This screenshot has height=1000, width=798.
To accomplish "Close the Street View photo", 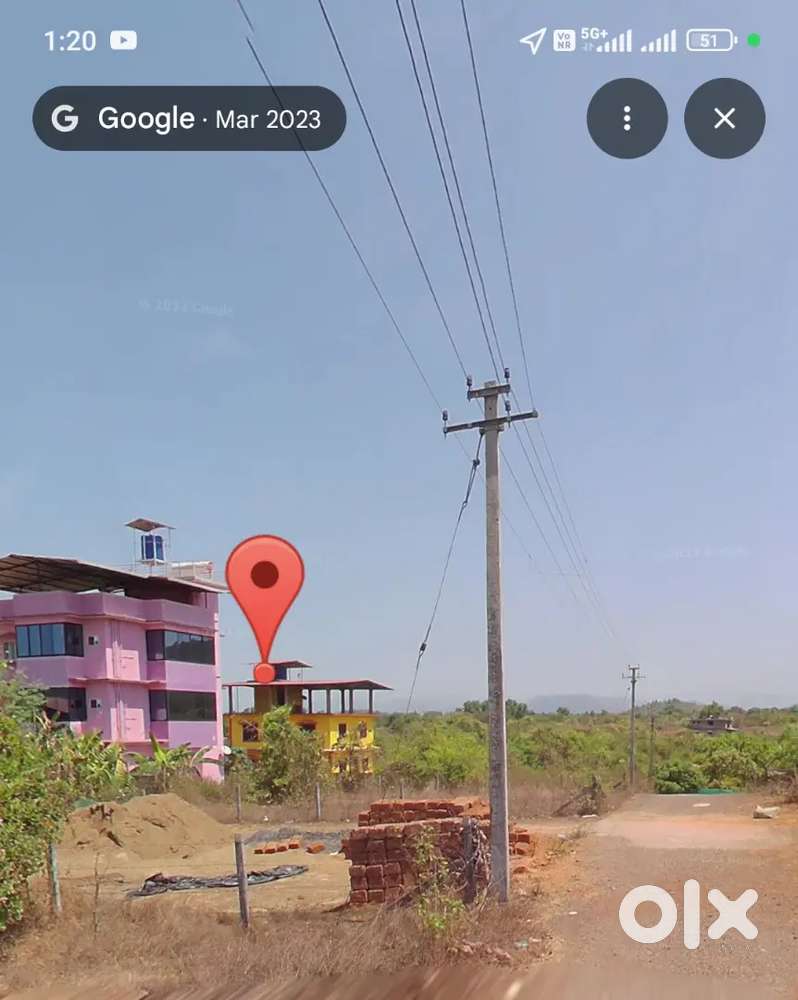I will point(724,118).
